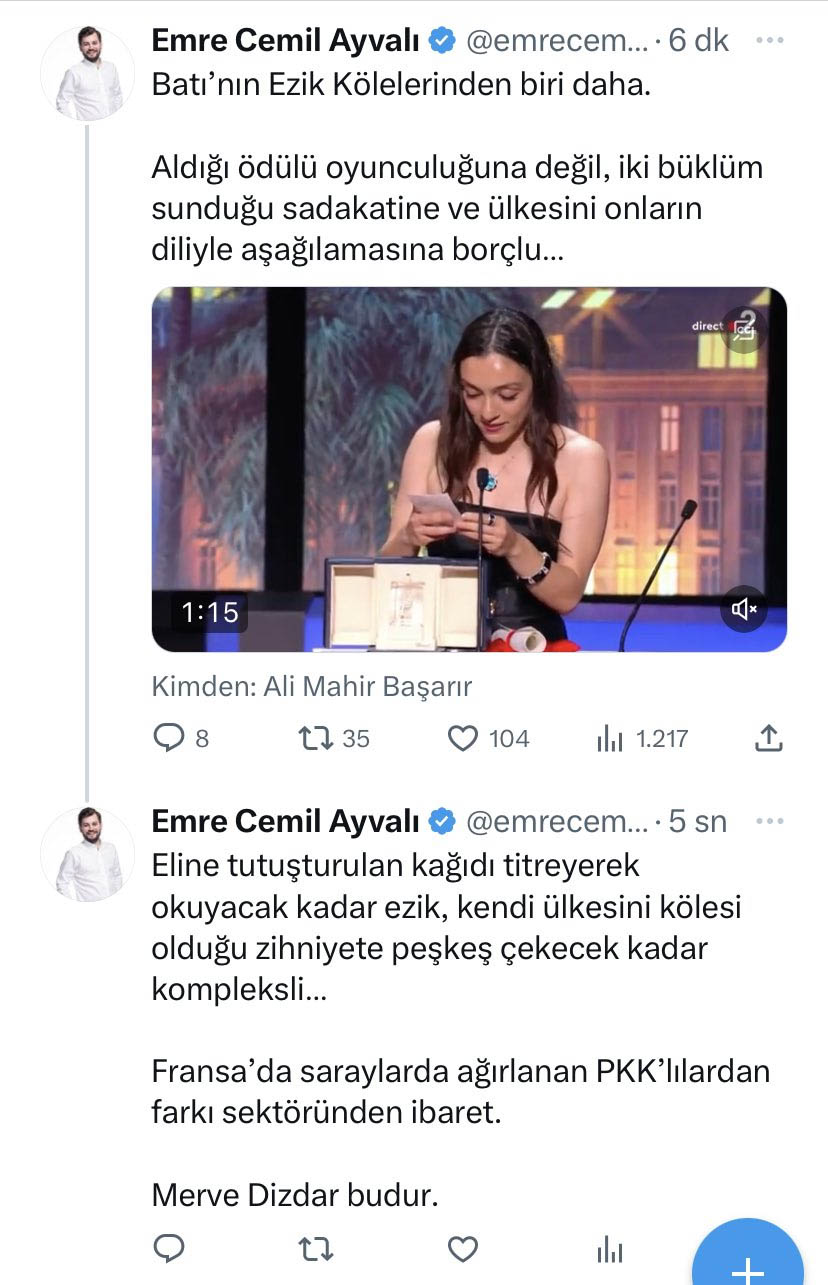Reply to the Merve Dizdar budur tweet
Viewport: 828px width, 1285px height.
pos(169,1248)
